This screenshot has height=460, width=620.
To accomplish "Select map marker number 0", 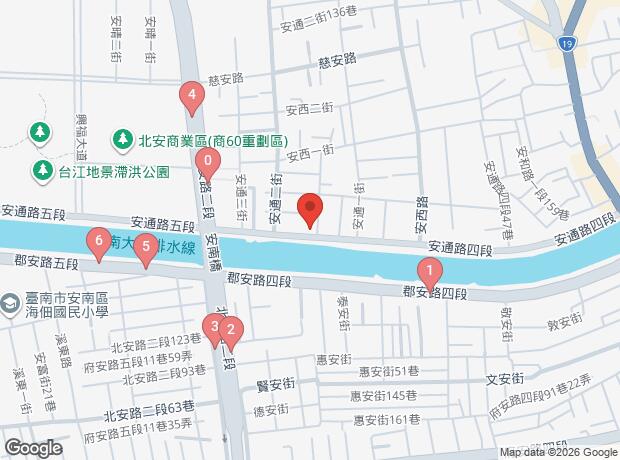I will pyautogui.click(x=207, y=162).
